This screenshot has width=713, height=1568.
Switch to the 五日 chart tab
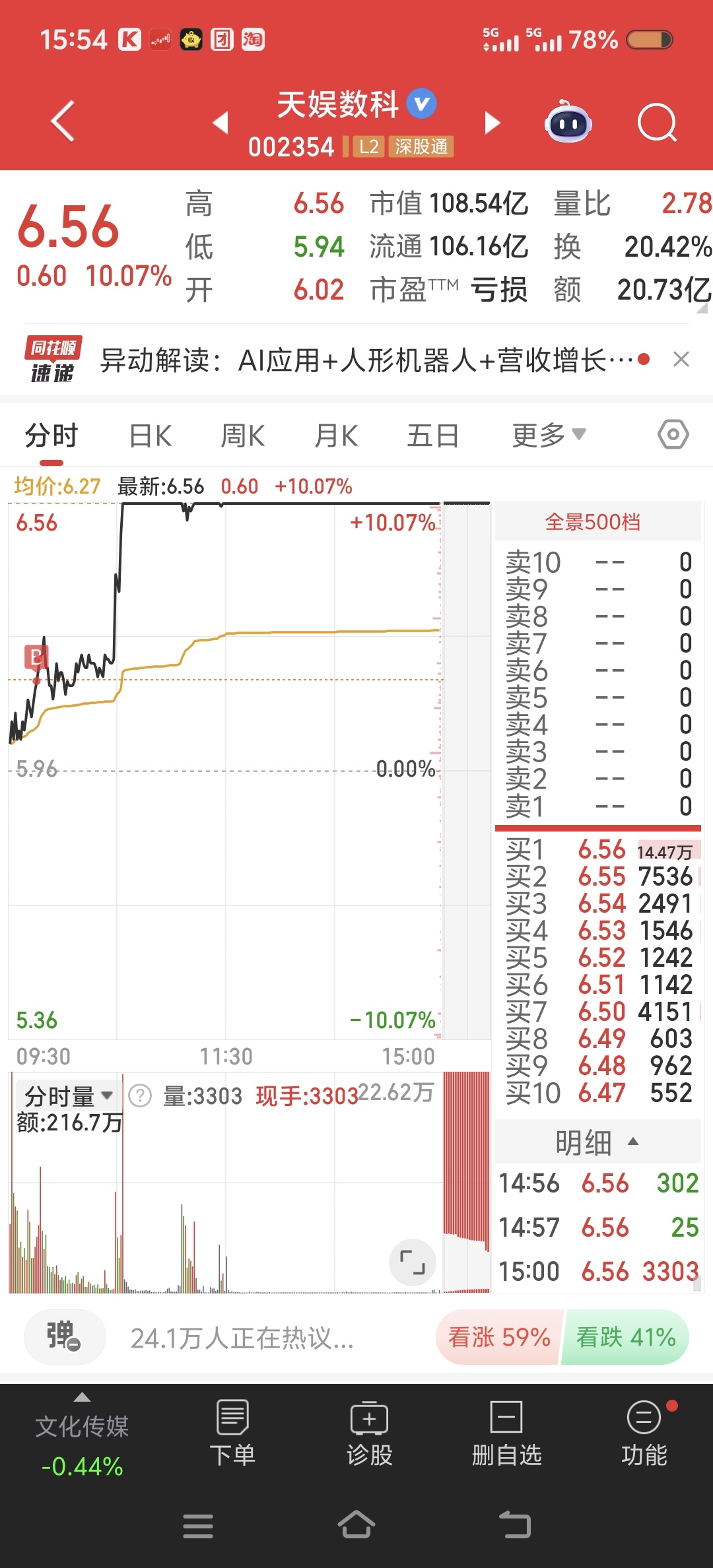coord(433,436)
